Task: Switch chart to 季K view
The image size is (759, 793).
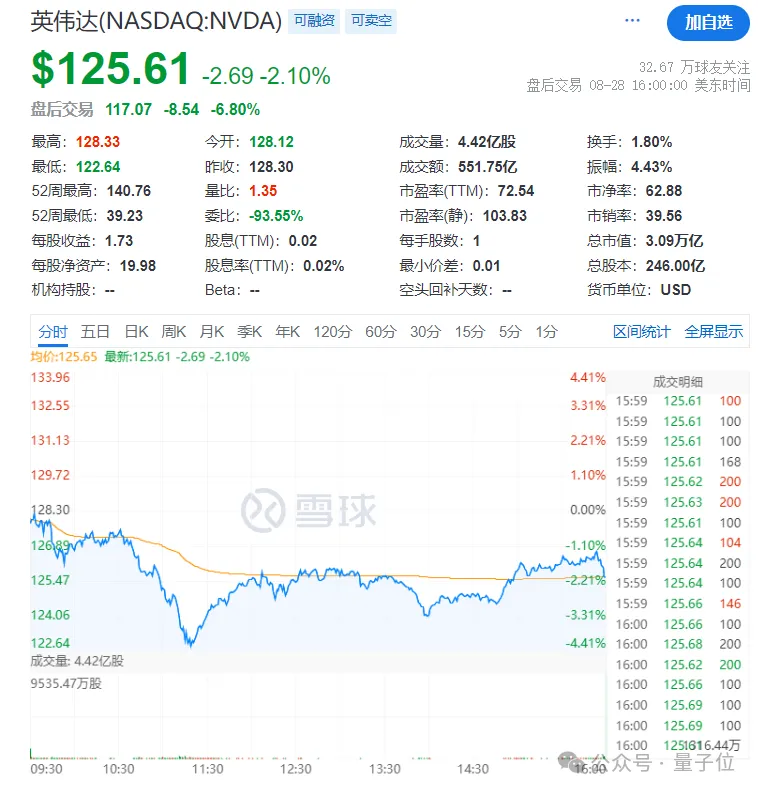Action: tap(250, 332)
